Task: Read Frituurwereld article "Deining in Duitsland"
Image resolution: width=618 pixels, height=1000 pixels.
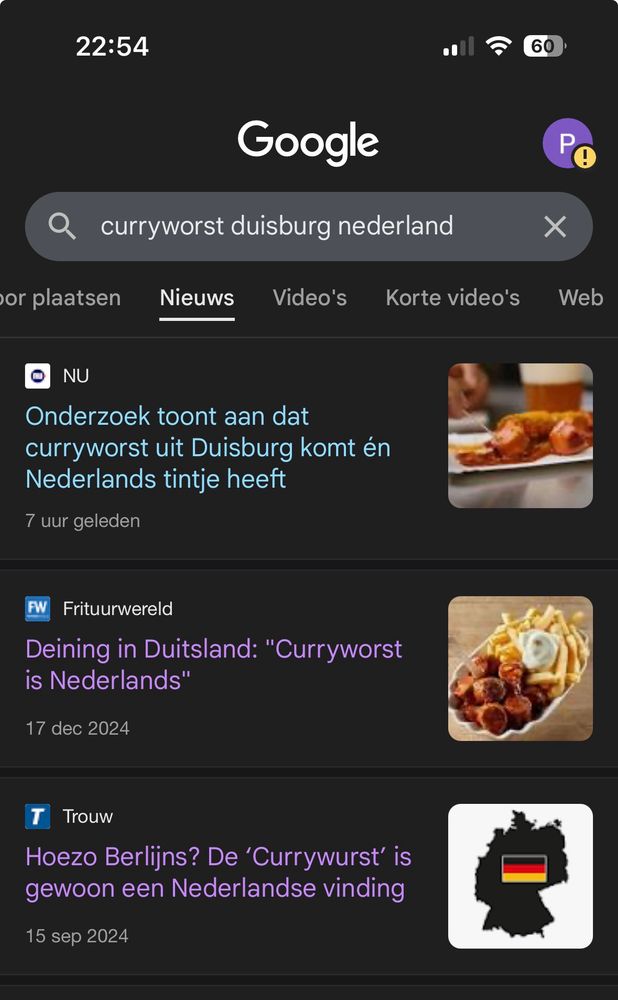Action: click(214, 664)
